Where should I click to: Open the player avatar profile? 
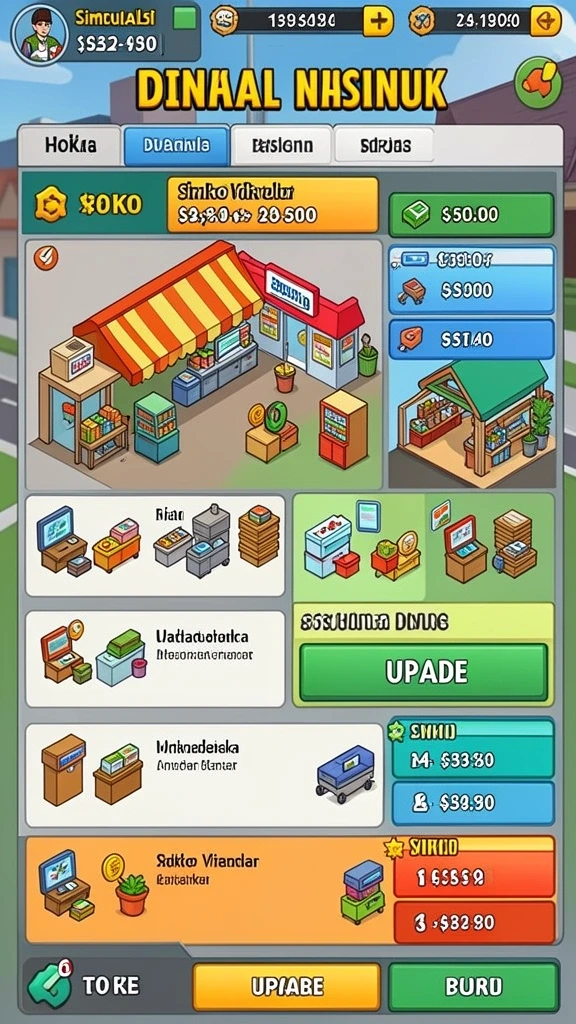(x=40, y=33)
